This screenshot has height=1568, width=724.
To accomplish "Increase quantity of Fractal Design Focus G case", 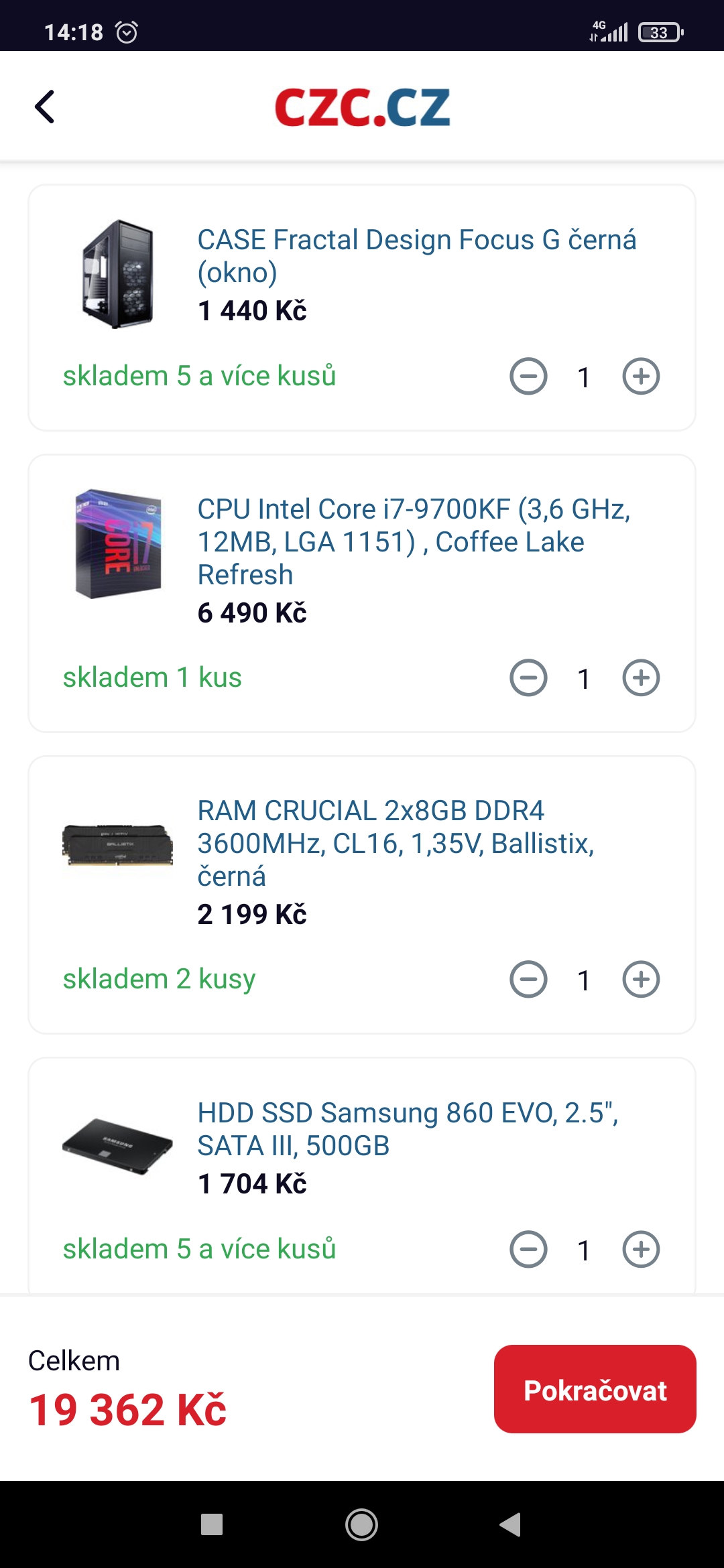I will pos(641,377).
